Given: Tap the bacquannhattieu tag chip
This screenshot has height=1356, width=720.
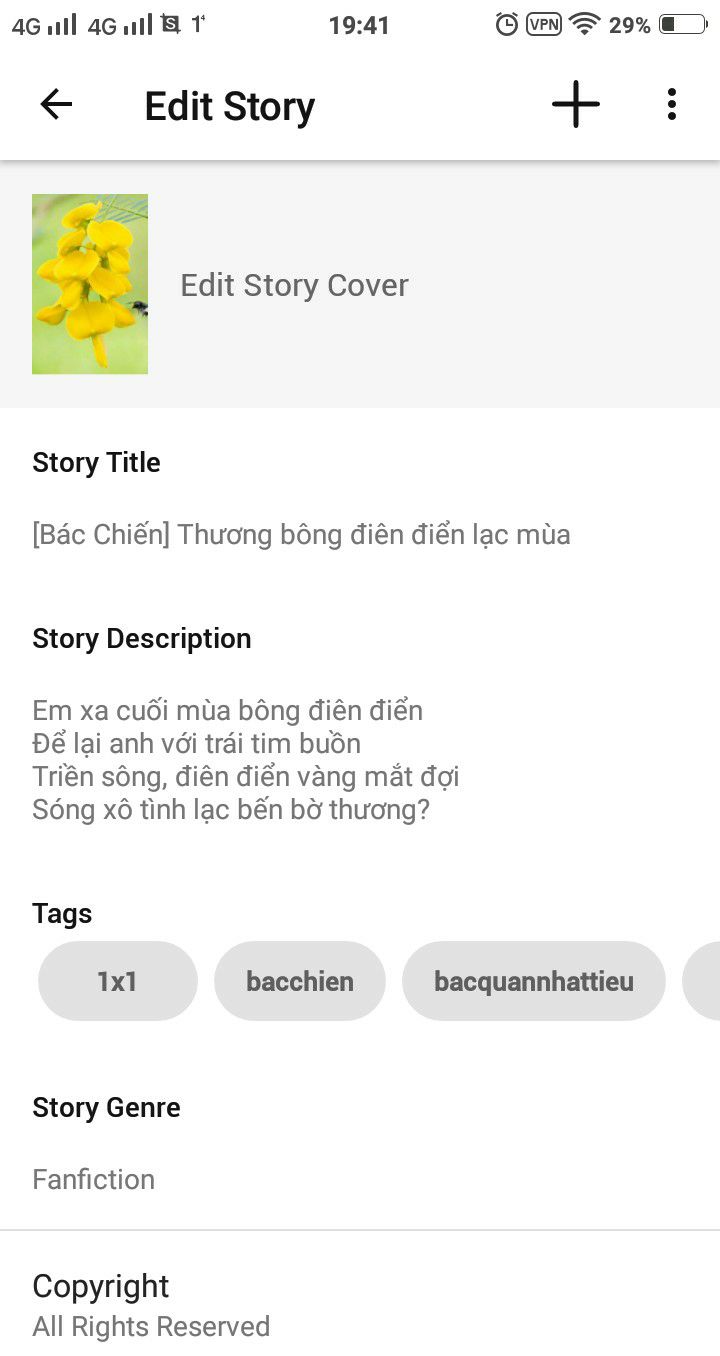Looking at the screenshot, I should [534, 981].
